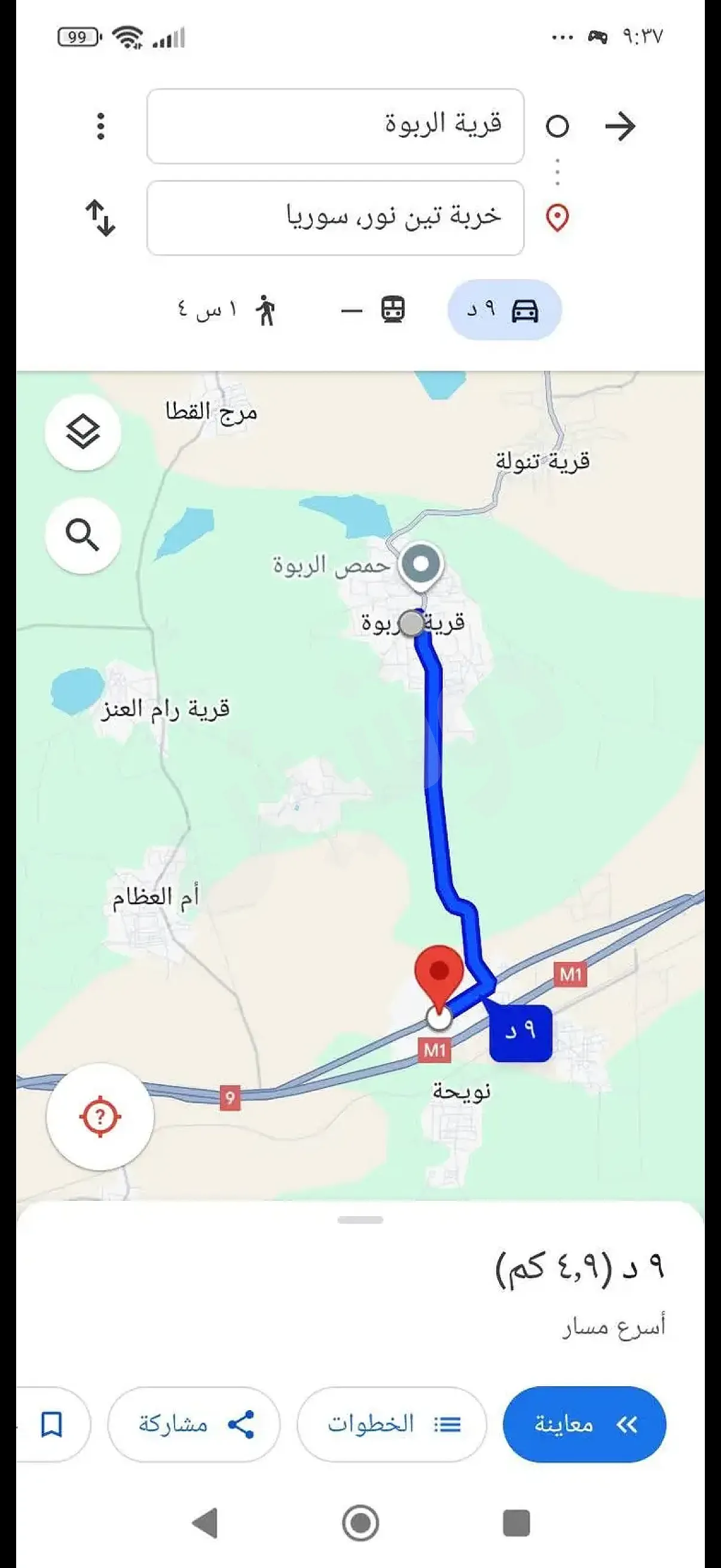Edit destination خربة تين نور، سوريا
Viewport: 721px width, 1568px height.
(335, 217)
